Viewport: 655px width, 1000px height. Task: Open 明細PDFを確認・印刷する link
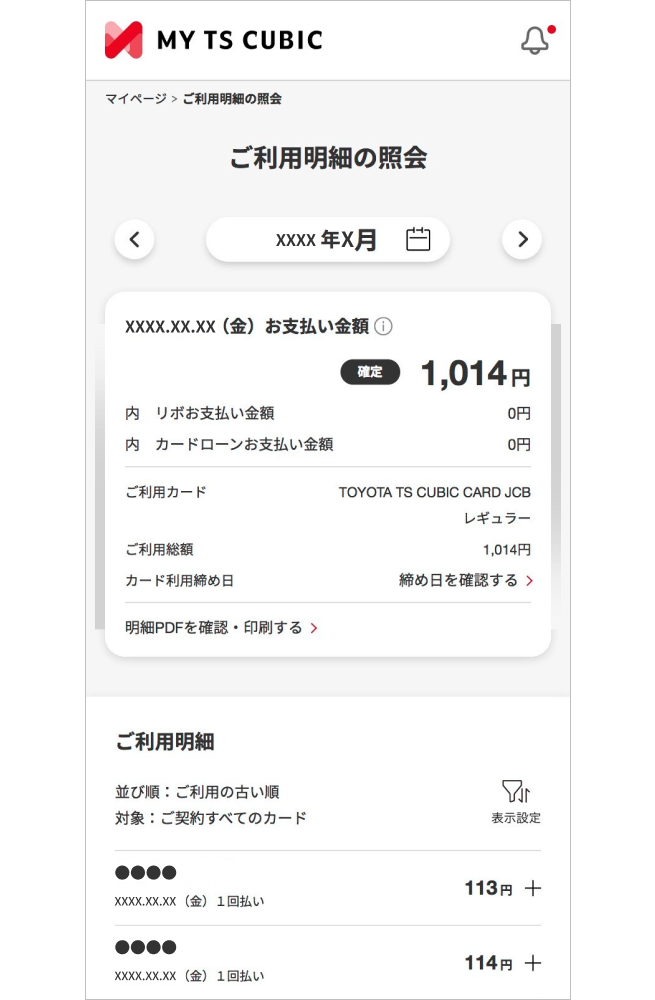tap(221, 628)
